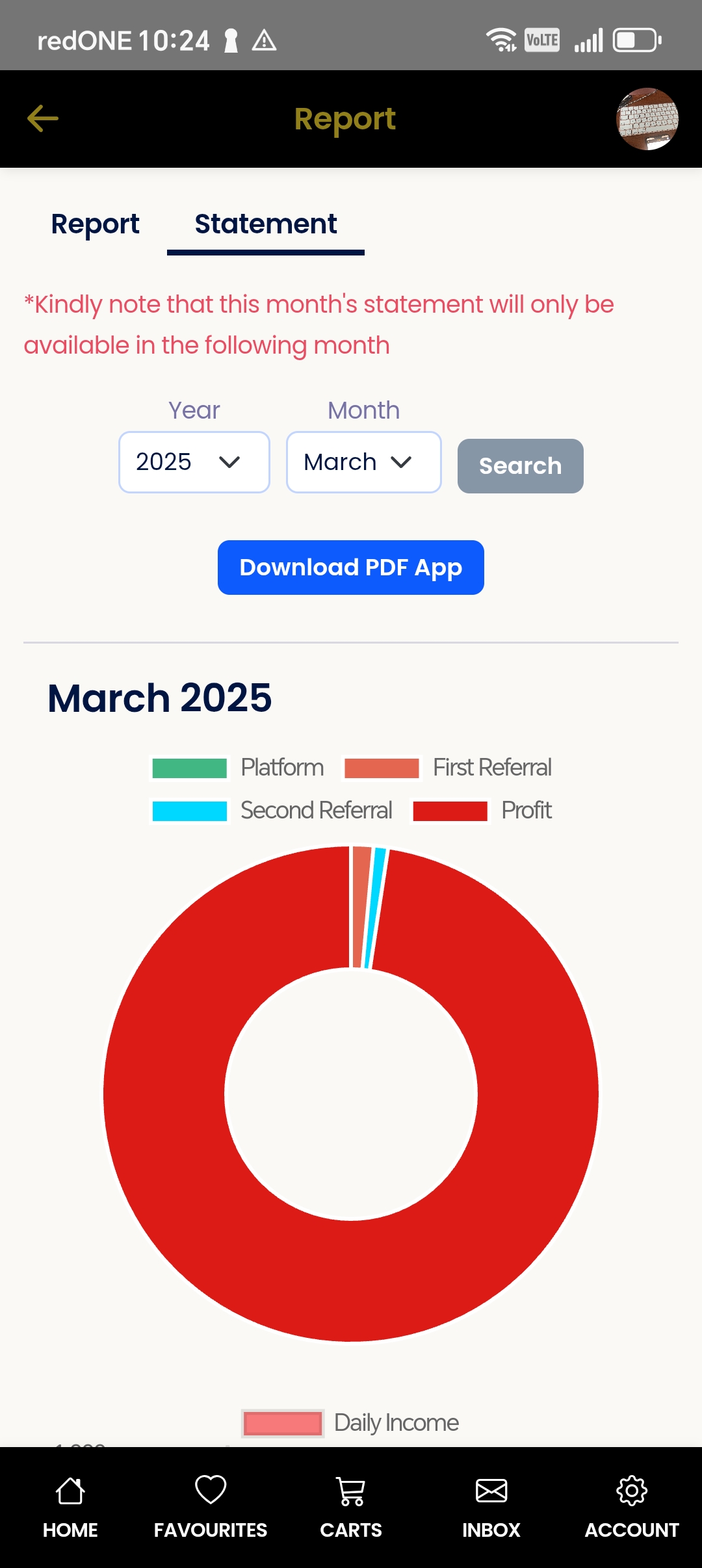This screenshot has height=1568, width=702.
Task: Tap the Search button
Action: tap(520, 466)
